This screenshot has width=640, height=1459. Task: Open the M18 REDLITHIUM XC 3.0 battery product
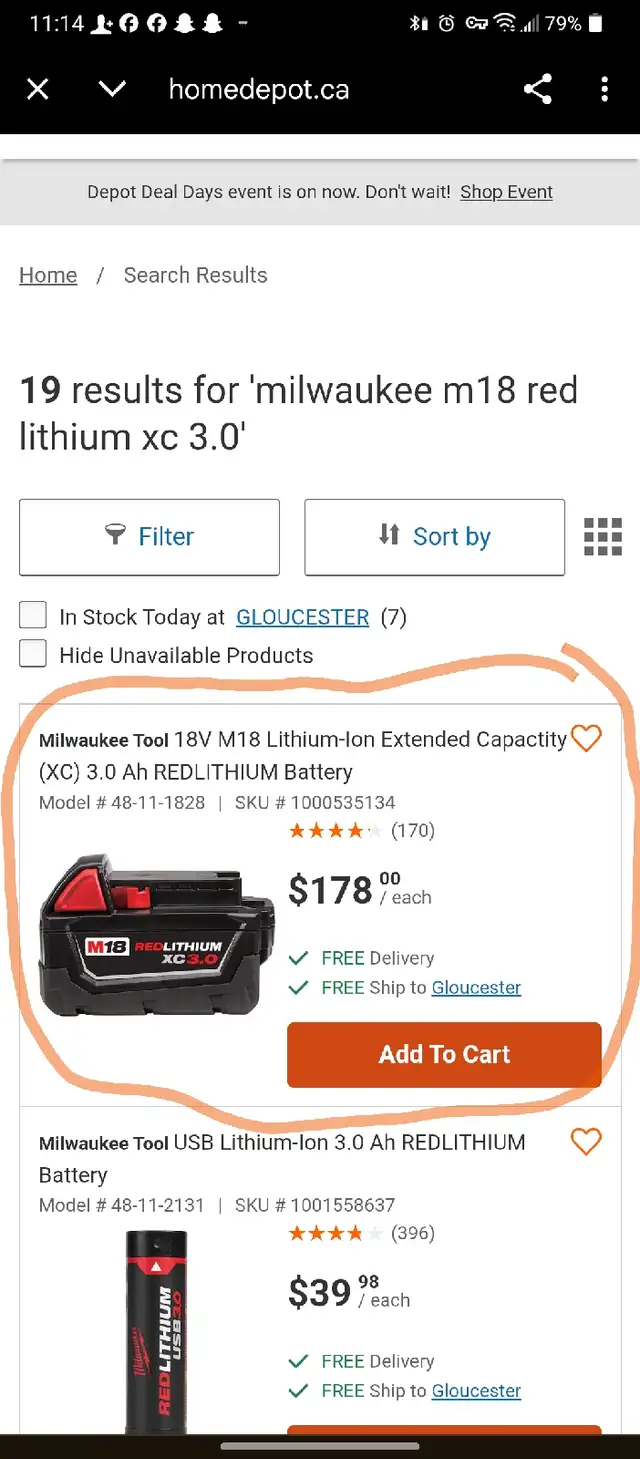pos(303,755)
